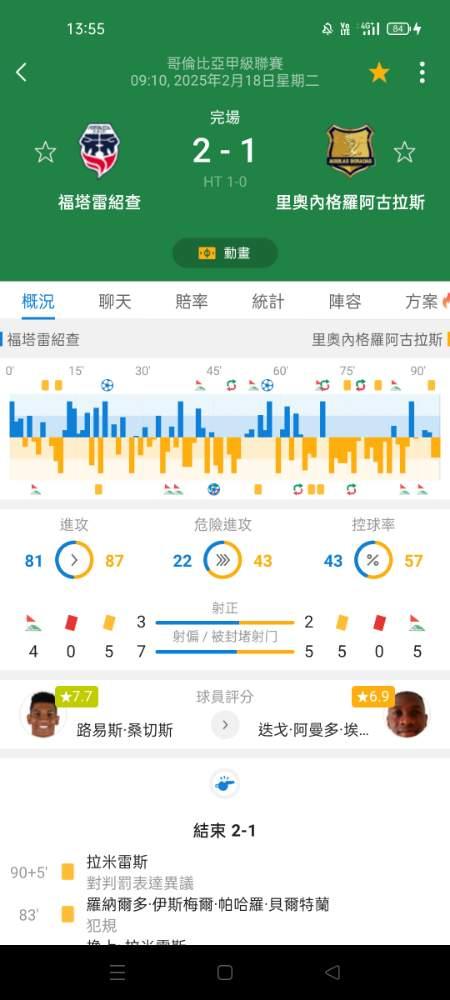This screenshot has height=1000, width=450.
Task: Tap the system home button
Action: coord(225,972)
